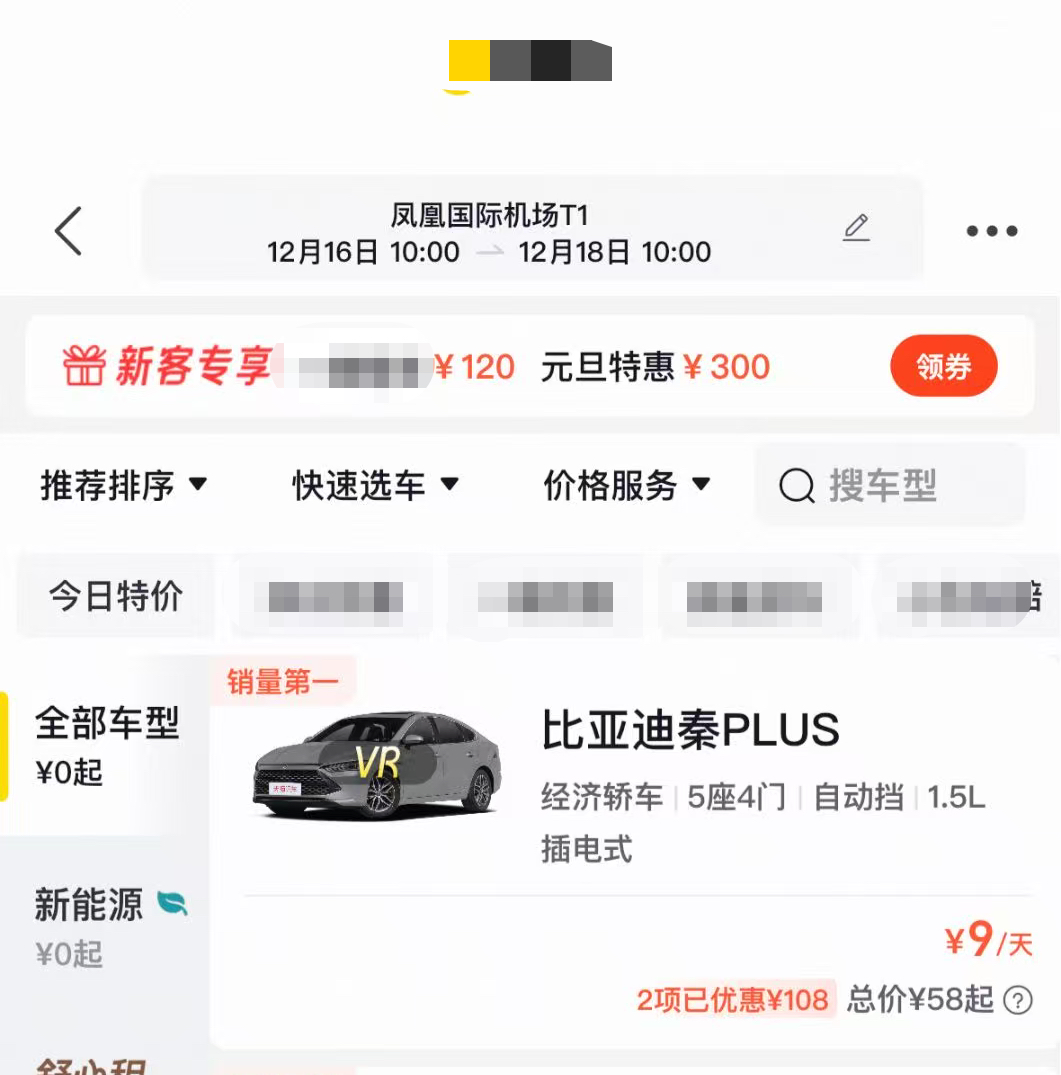Expand the 推荐排序 sorting dropdown
This screenshot has height=1075, width=1061.
click(123, 486)
